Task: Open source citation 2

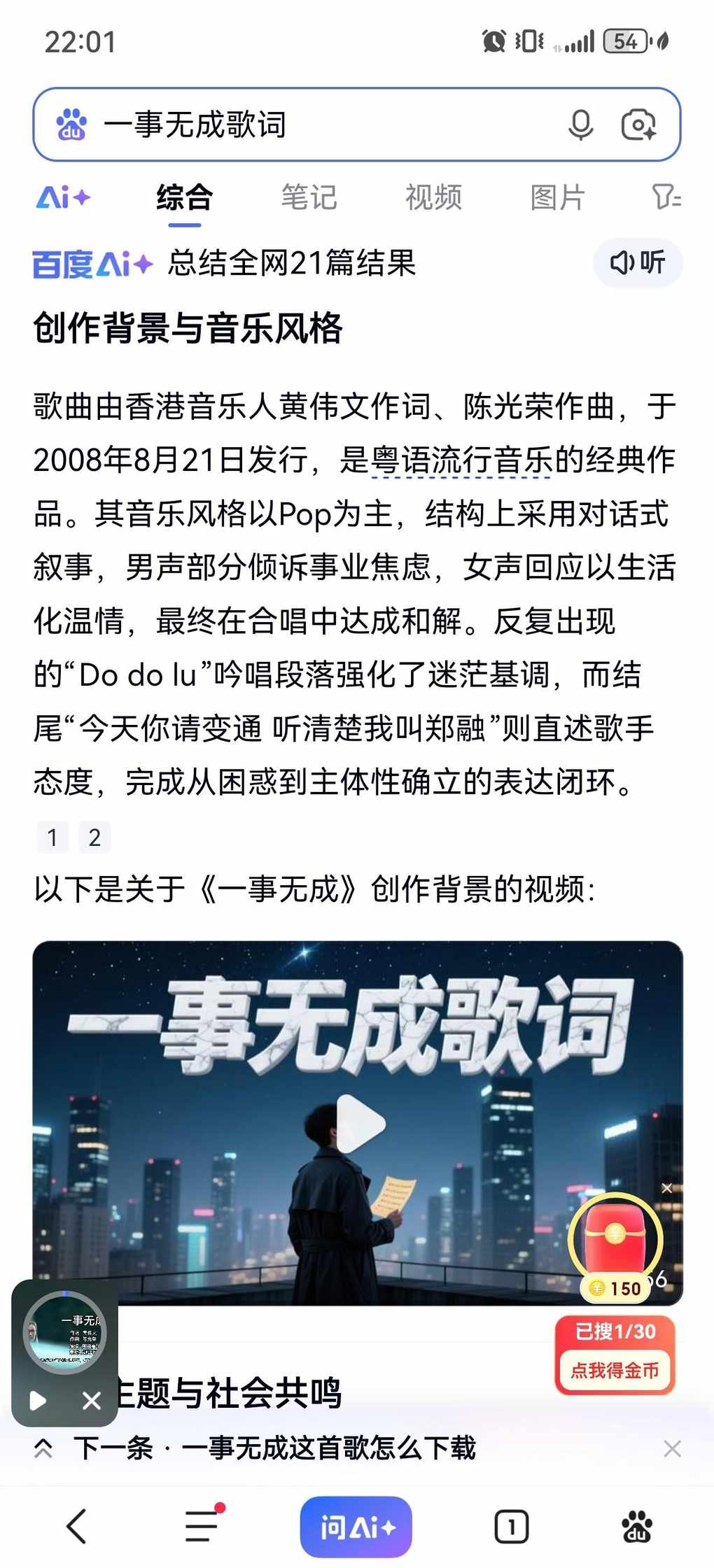Action: tap(94, 838)
